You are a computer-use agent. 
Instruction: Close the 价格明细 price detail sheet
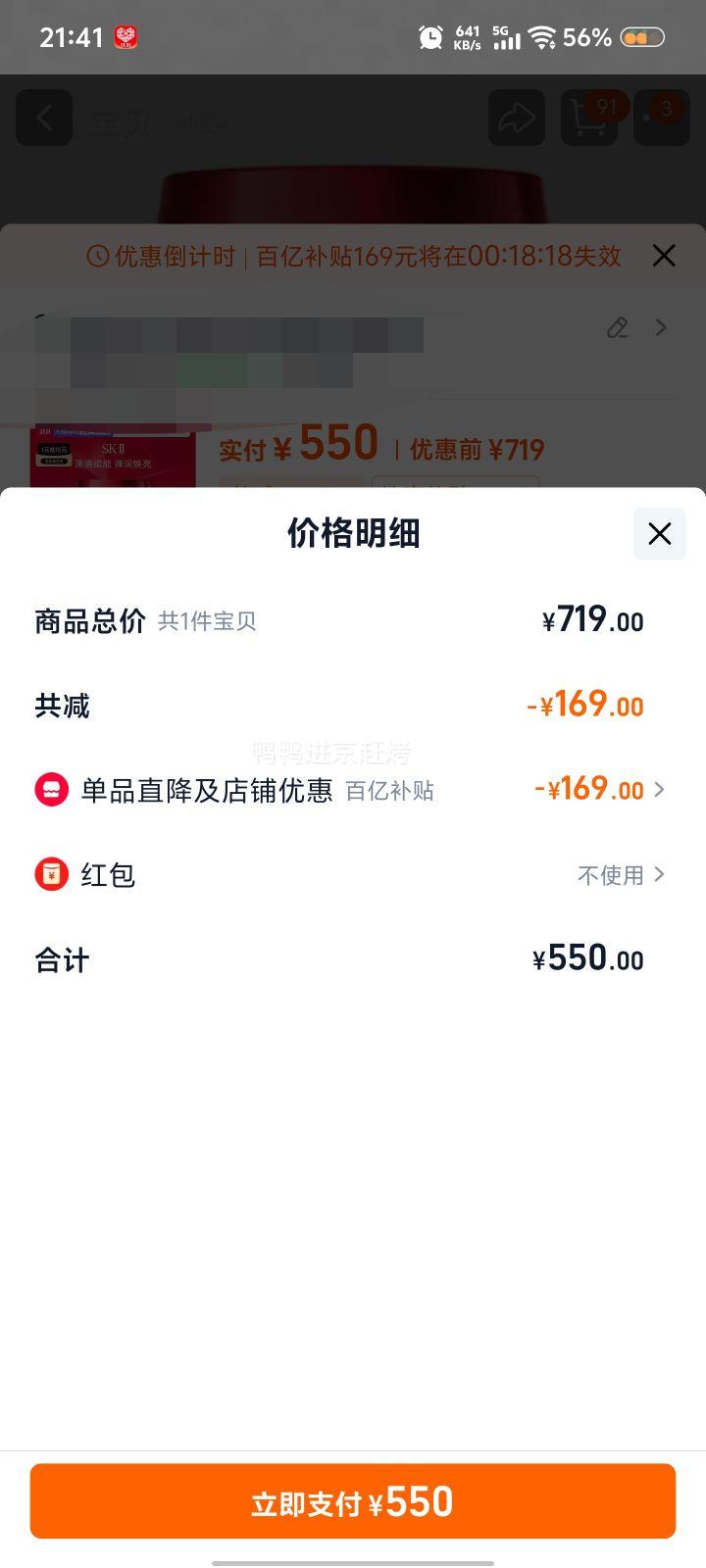pos(660,533)
